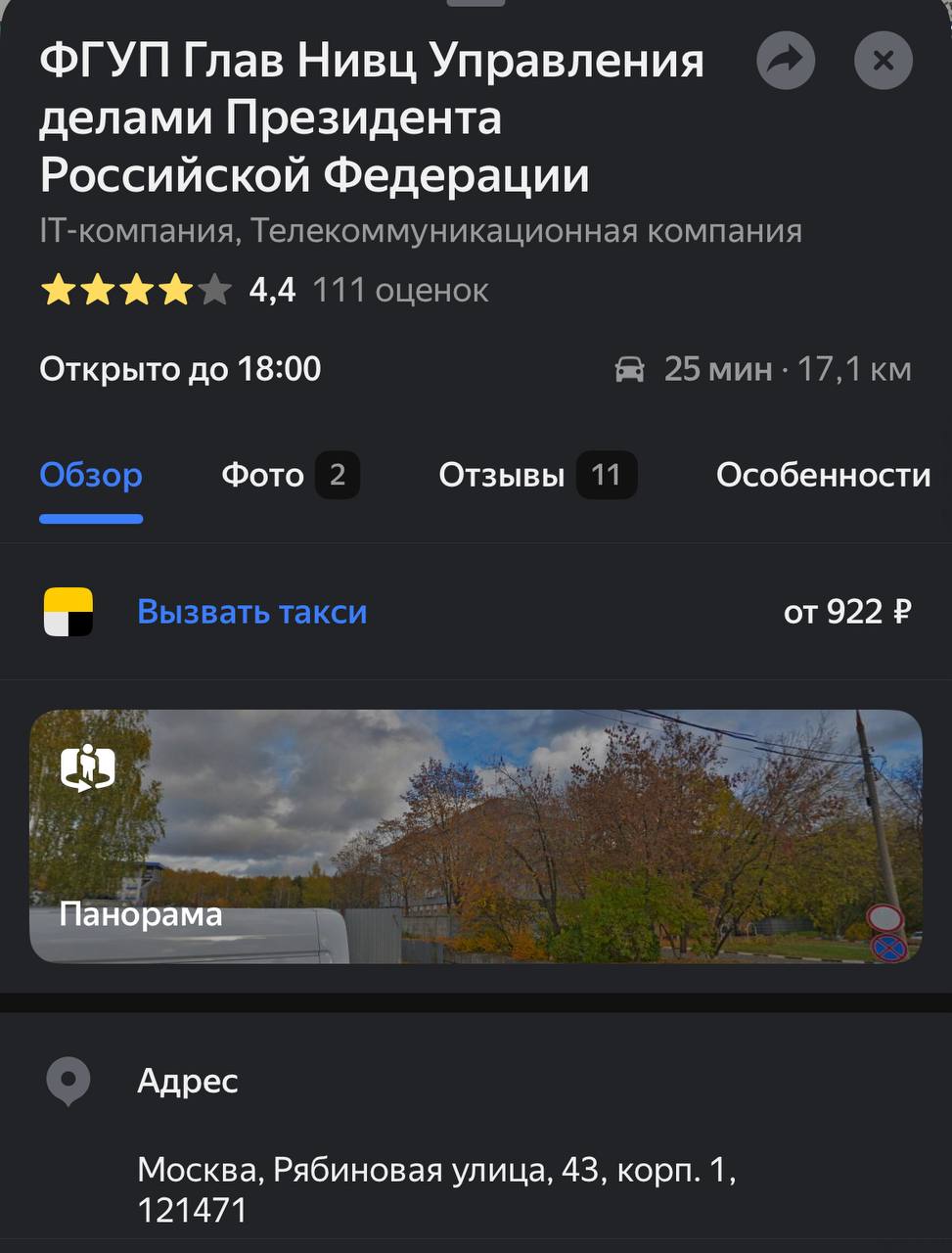The height and width of the screenshot is (1253, 952).
Task: View opening hours Открыто до 18:00
Action: coord(180,369)
